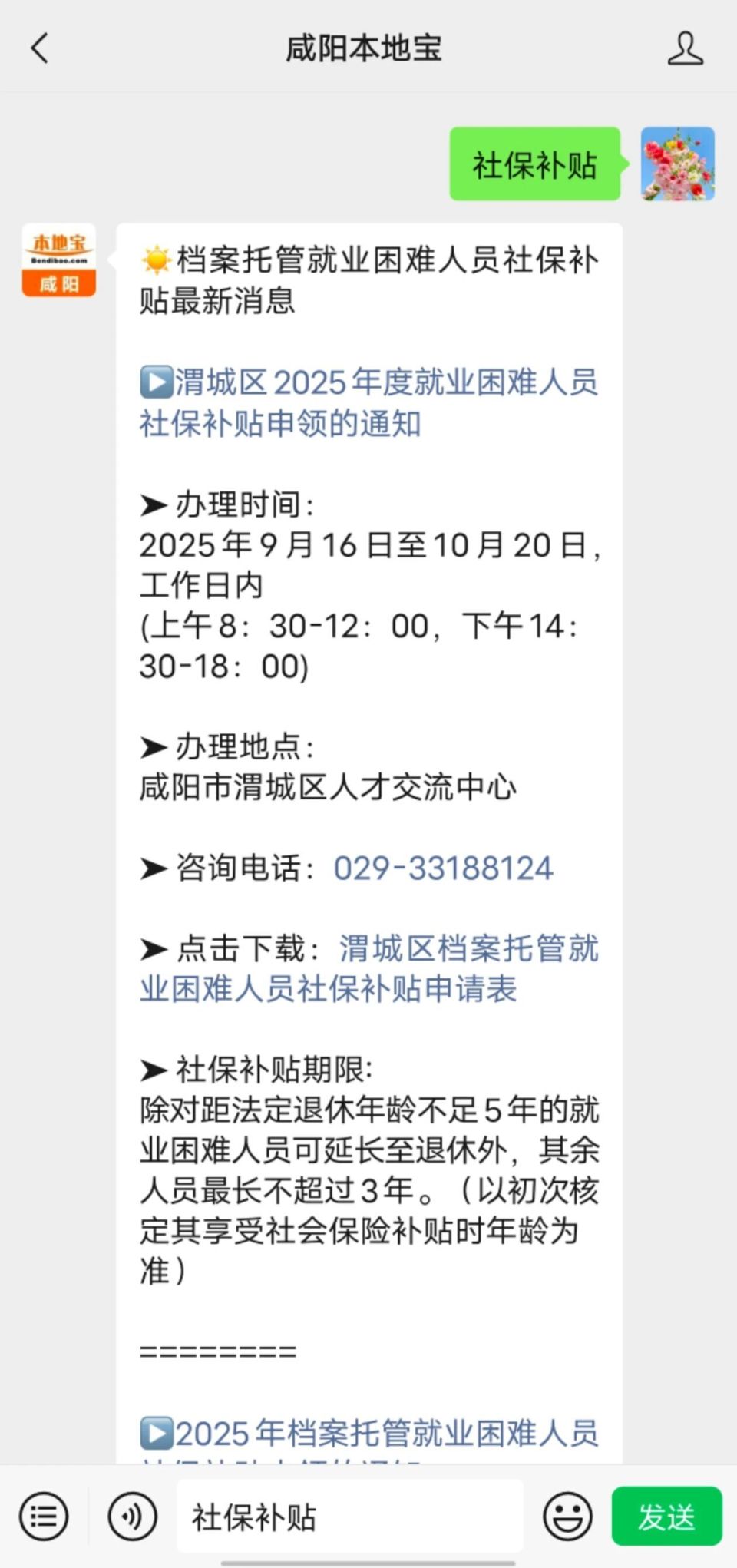Switch to voice input mode
The height and width of the screenshot is (1568, 737).
point(132,1517)
